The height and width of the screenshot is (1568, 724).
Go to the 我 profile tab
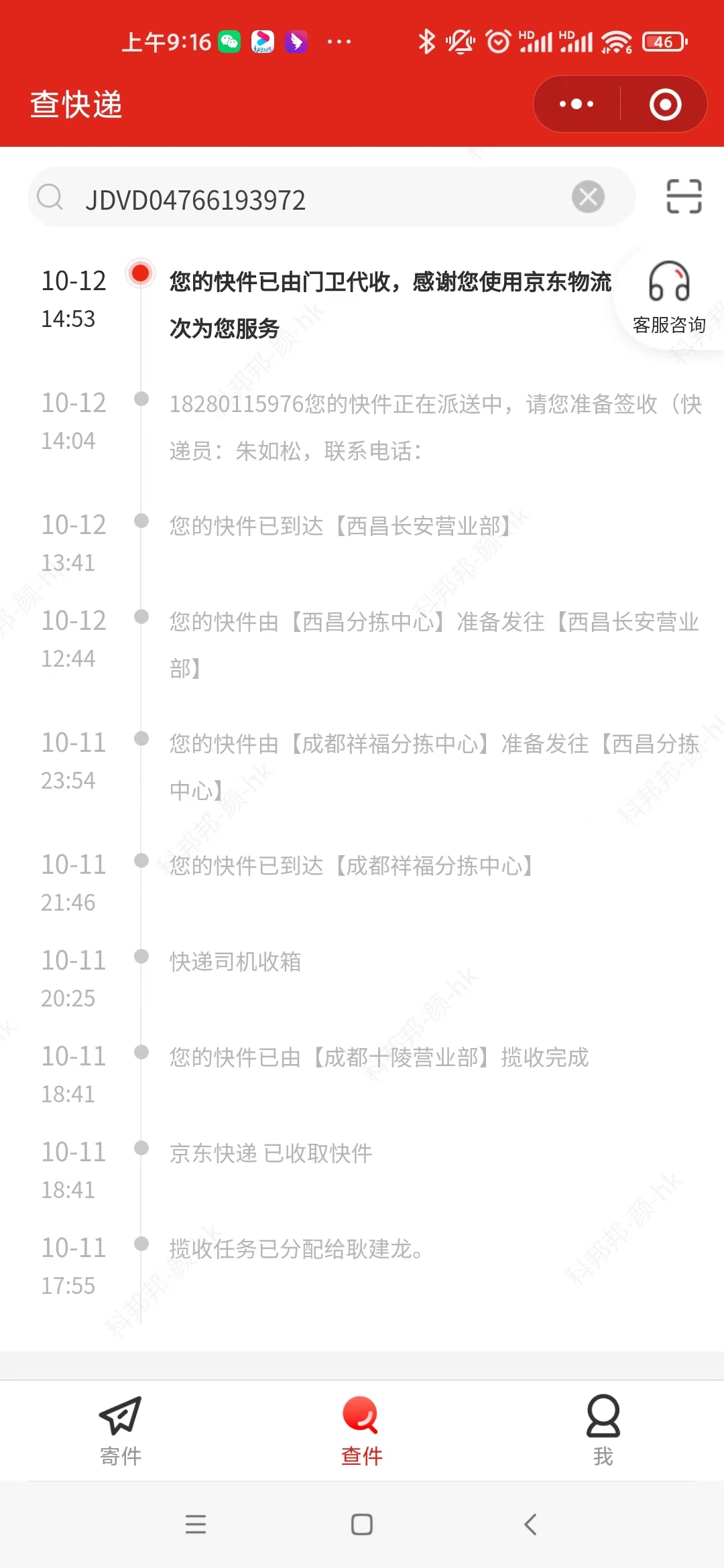[x=603, y=1430]
